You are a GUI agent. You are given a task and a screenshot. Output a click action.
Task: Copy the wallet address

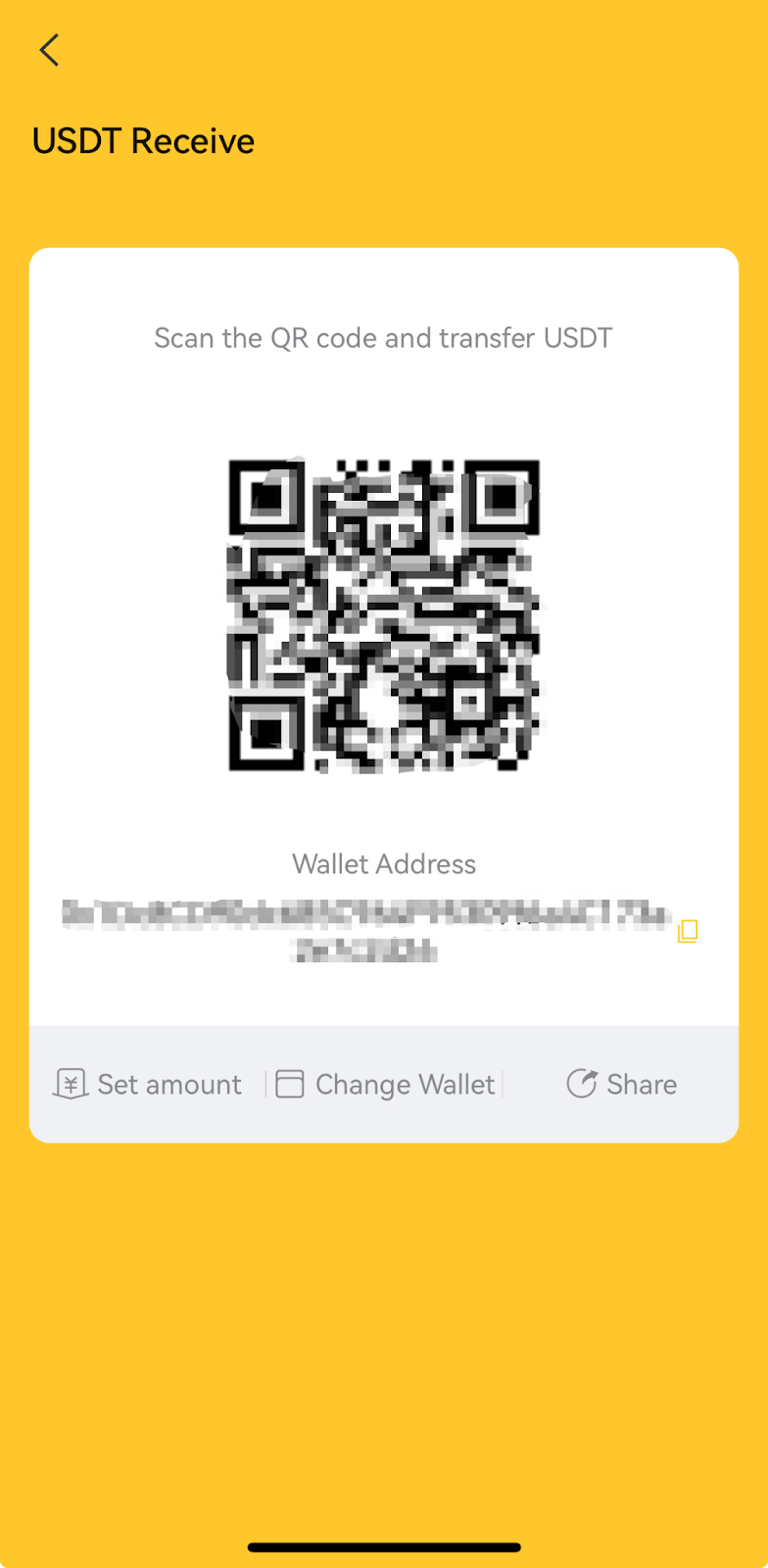(688, 930)
